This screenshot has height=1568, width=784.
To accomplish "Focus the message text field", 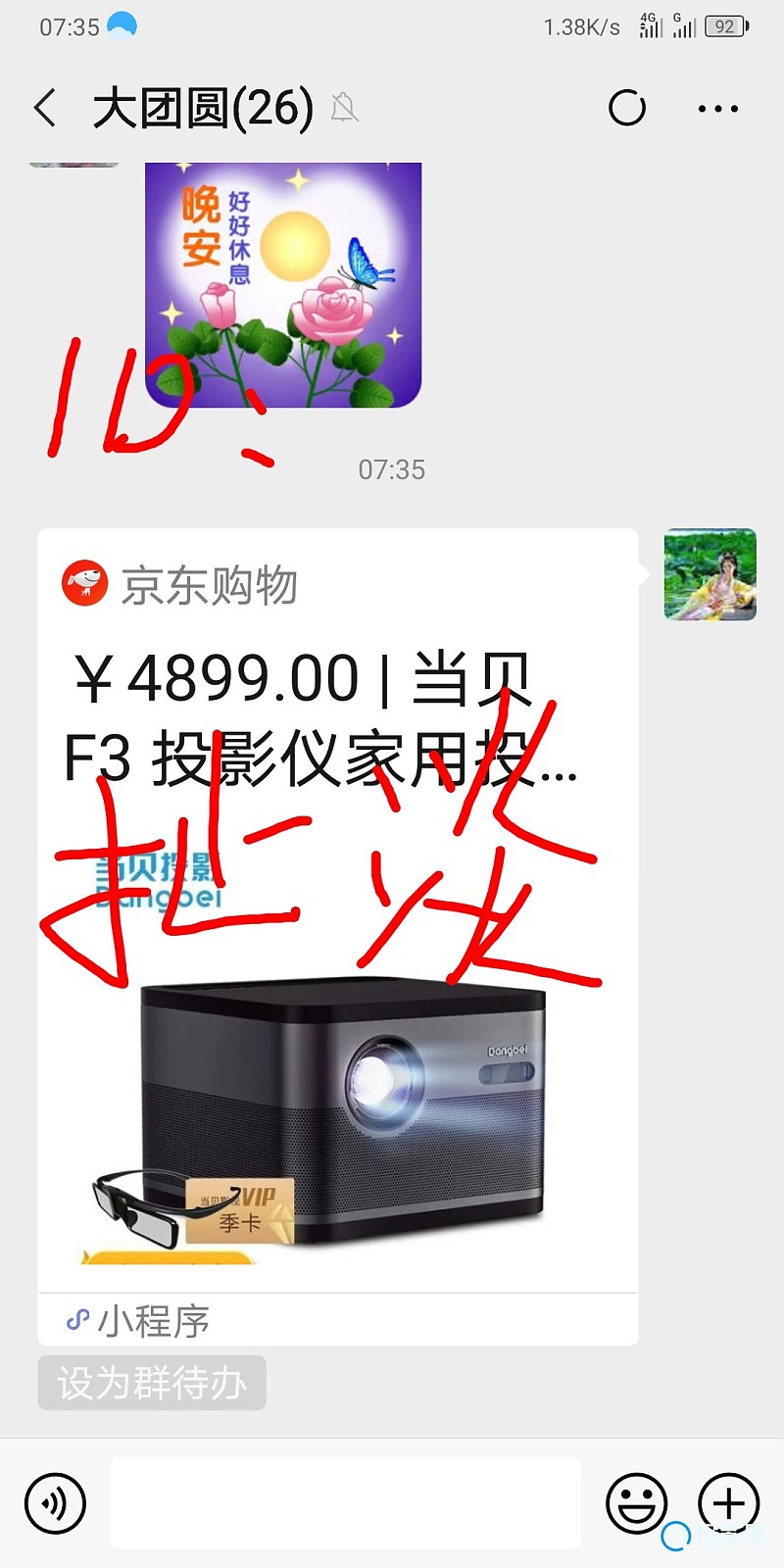I will tap(345, 1502).
